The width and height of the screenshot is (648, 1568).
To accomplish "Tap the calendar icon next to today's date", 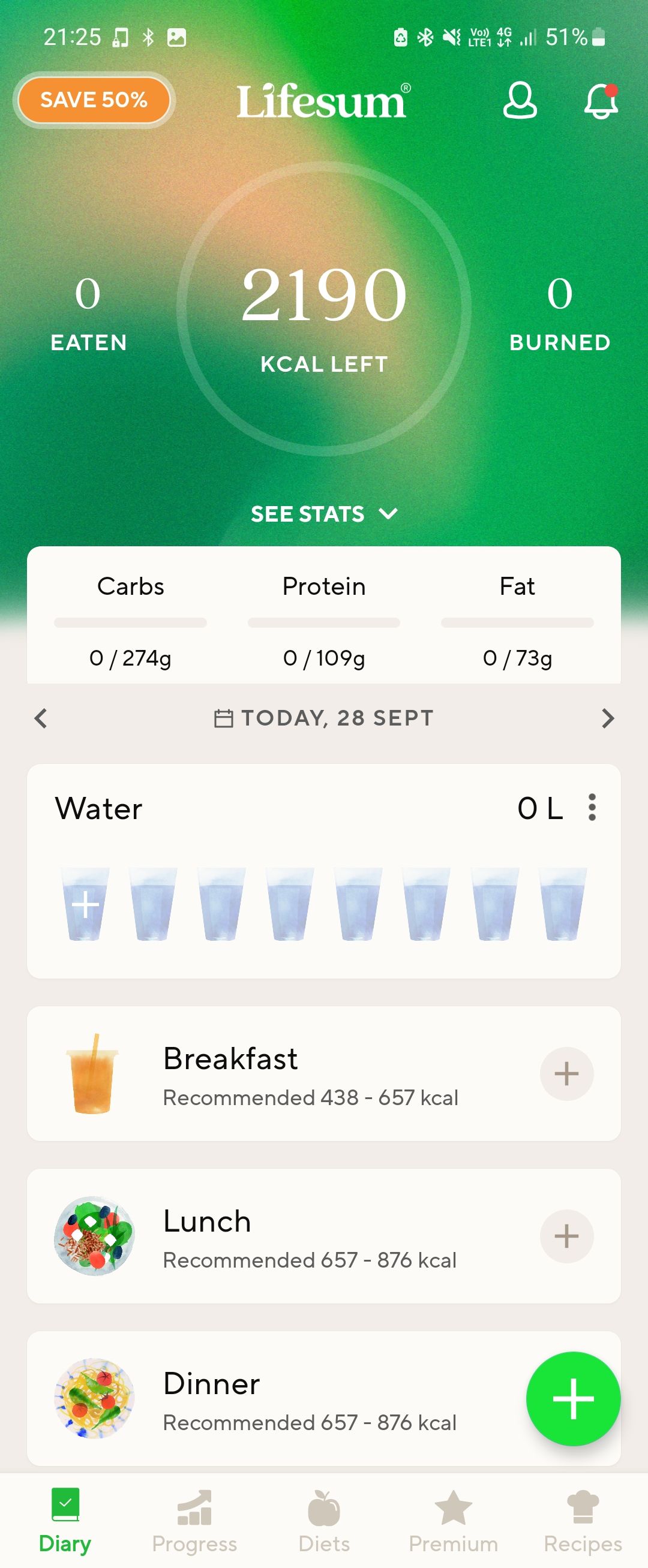I will click(x=225, y=718).
